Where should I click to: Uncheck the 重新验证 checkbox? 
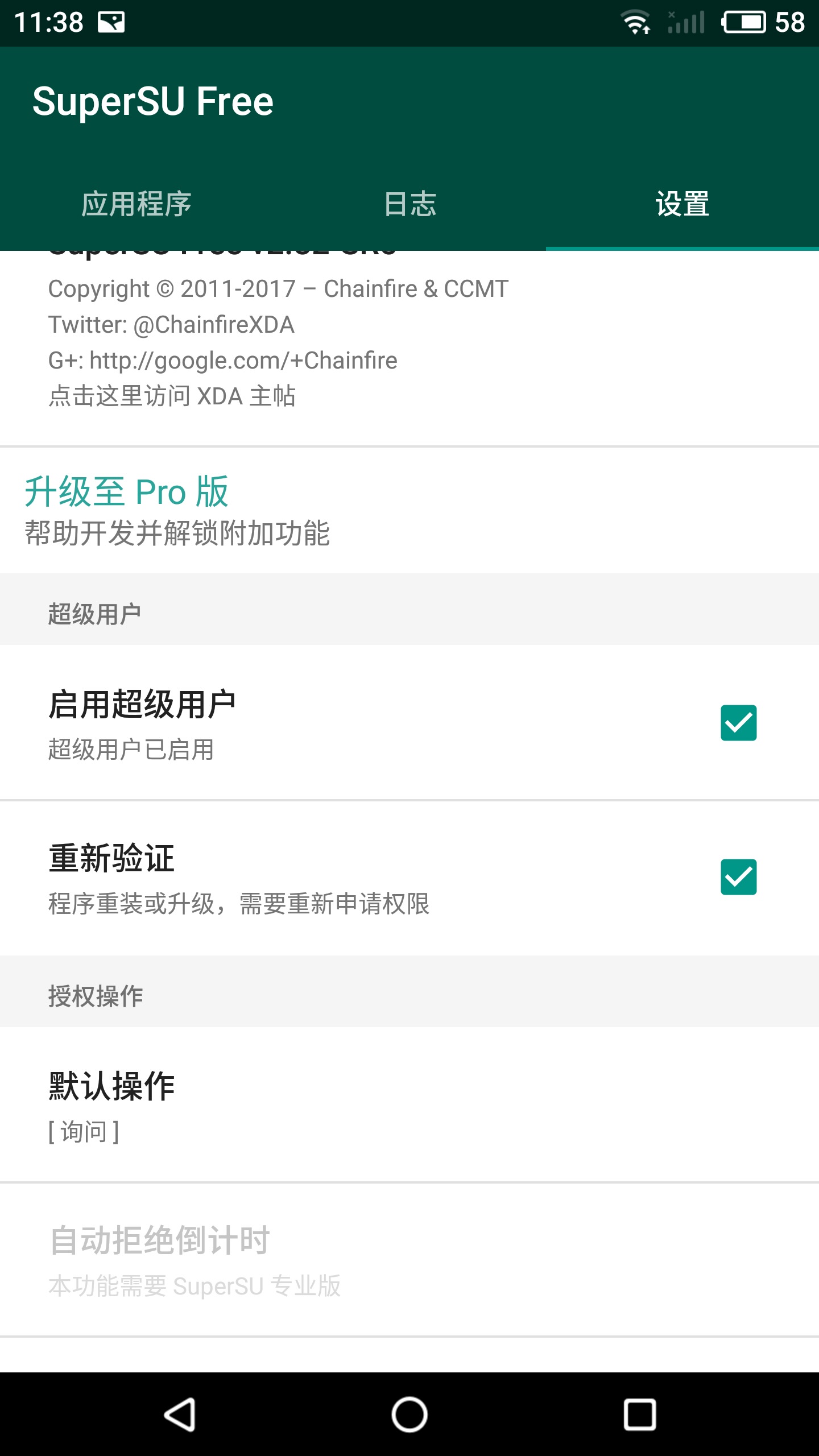[738, 877]
